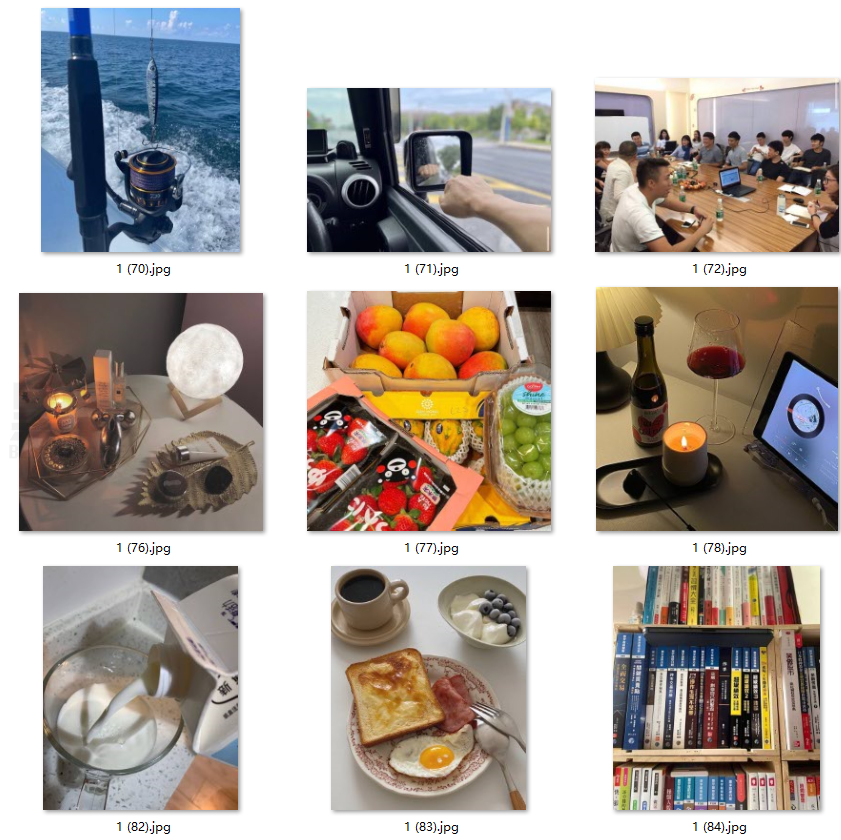
Task: Open the wine glass picture 1 (78).jpg
Action: 716,409
